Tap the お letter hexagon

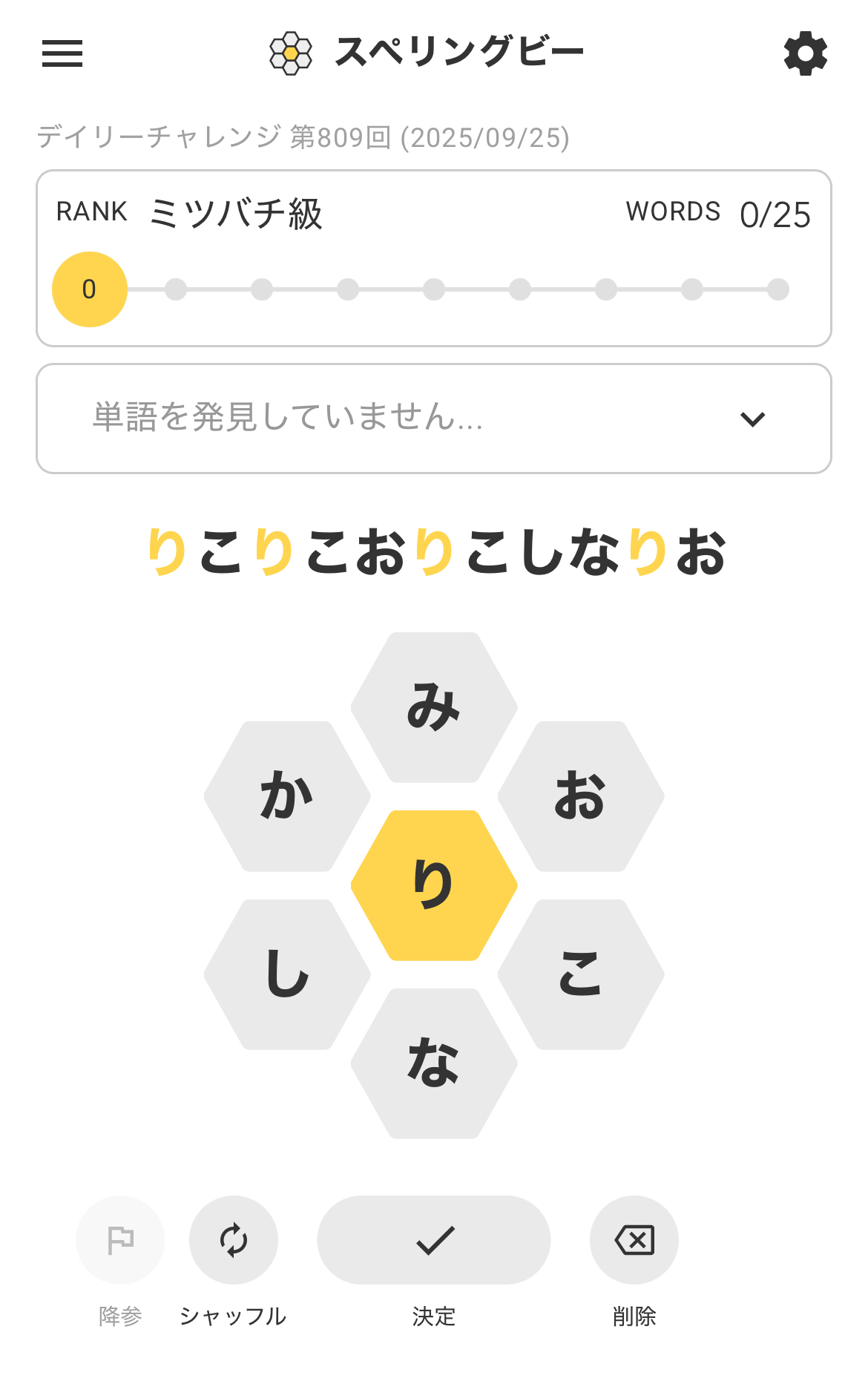point(581,796)
